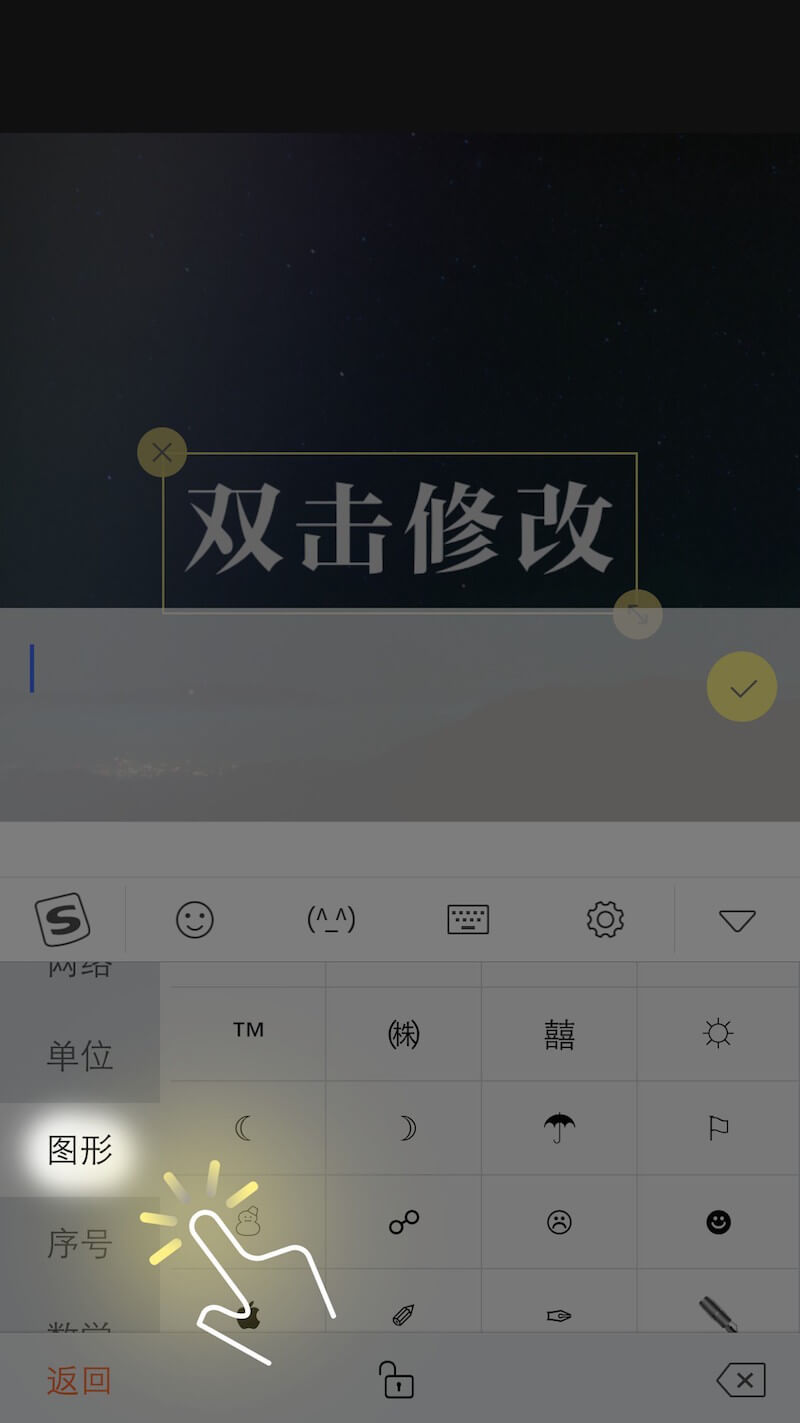Select the 图形 symbol category
800x1423 pixels.
click(x=80, y=1150)
